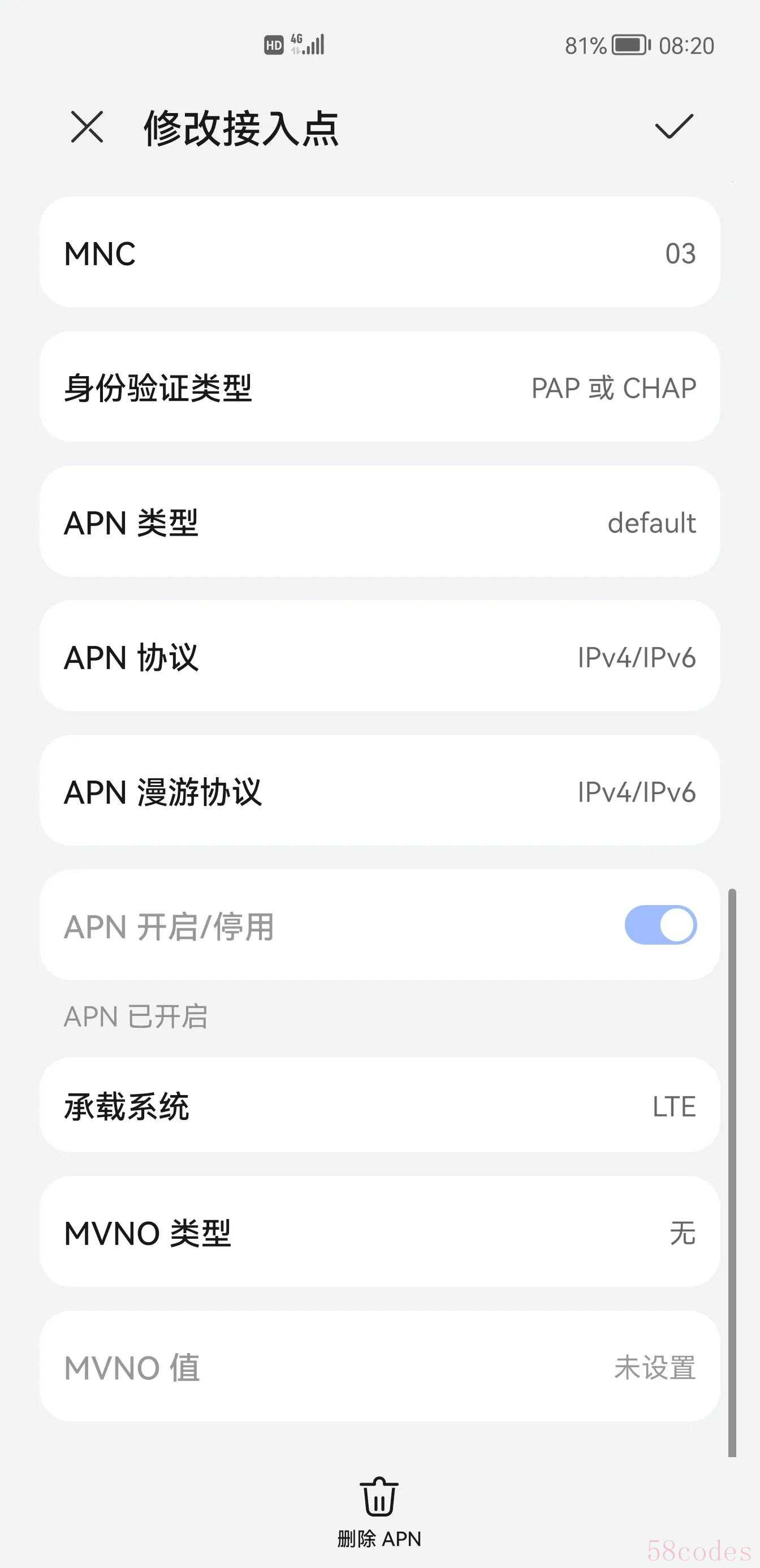Open the 承载系统 setting
The width and height of the screenshot is (760, 1568).
coord(379,1105)
